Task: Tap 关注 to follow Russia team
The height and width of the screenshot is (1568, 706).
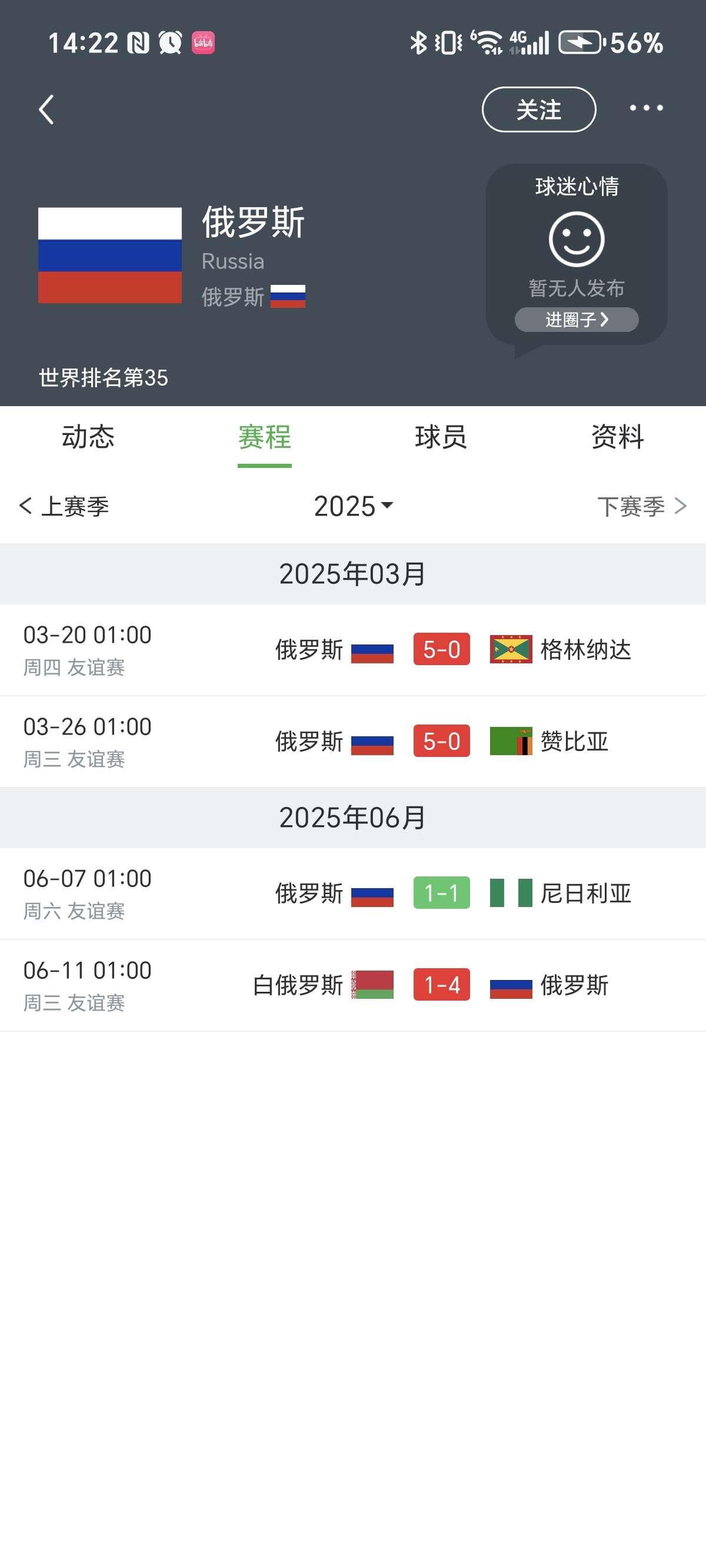Action: (x=539, y=109)
